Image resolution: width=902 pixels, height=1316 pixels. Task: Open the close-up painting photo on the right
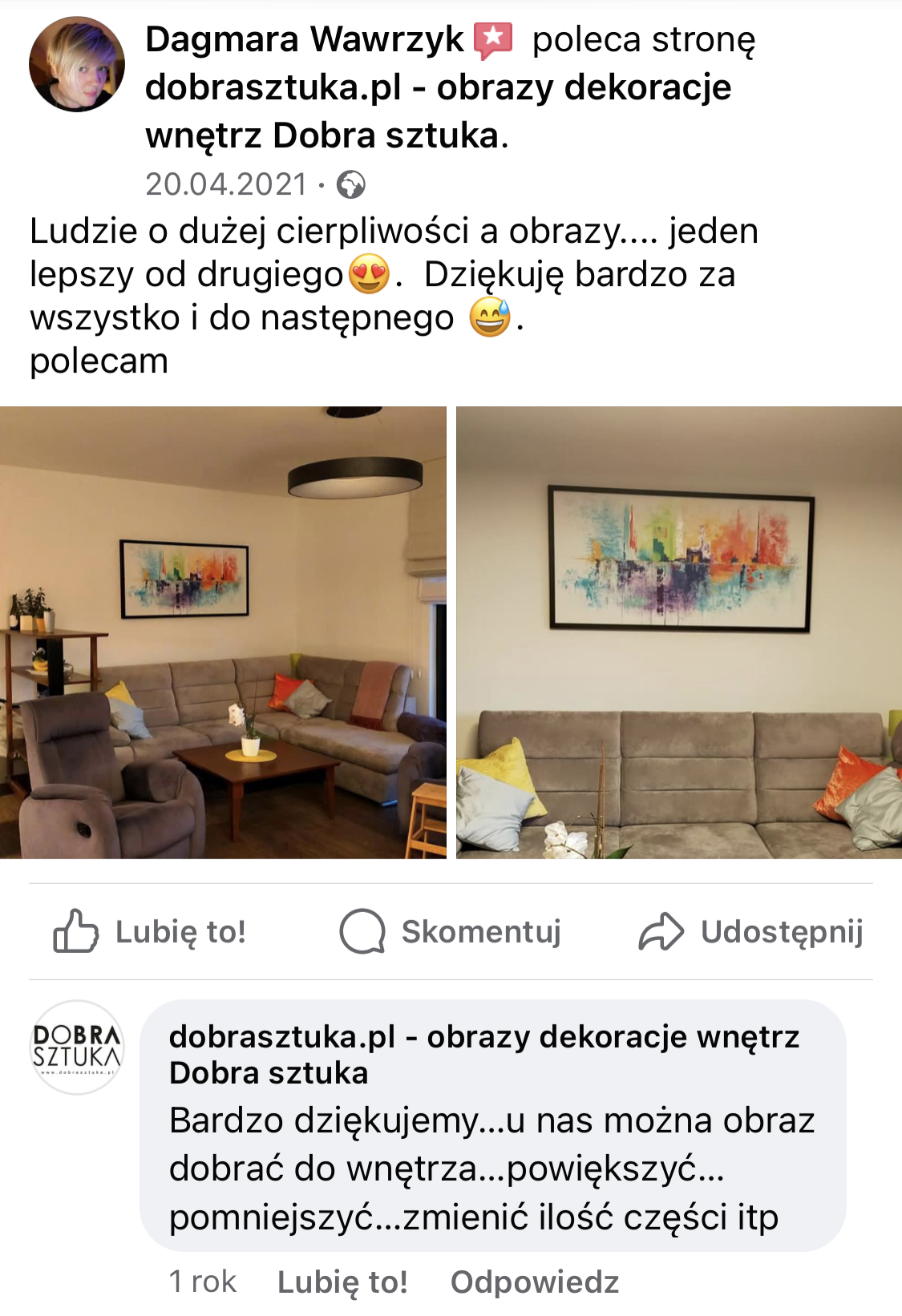pyautogui.click(x=678, y=632)
